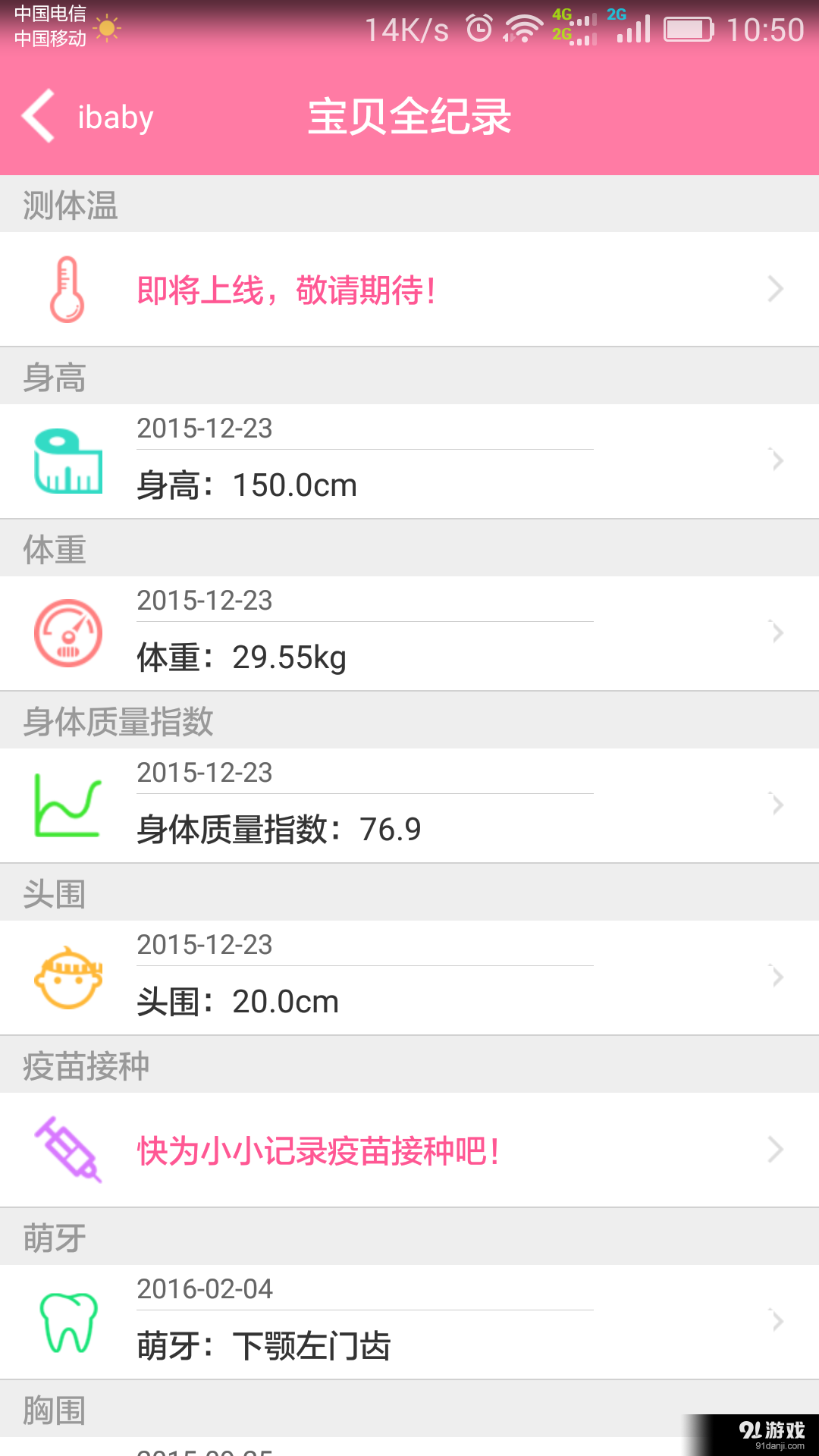
Task: Tap the 快为小小记录疫苗接种吧 prompt
Action: click(x=316, y=1150)
